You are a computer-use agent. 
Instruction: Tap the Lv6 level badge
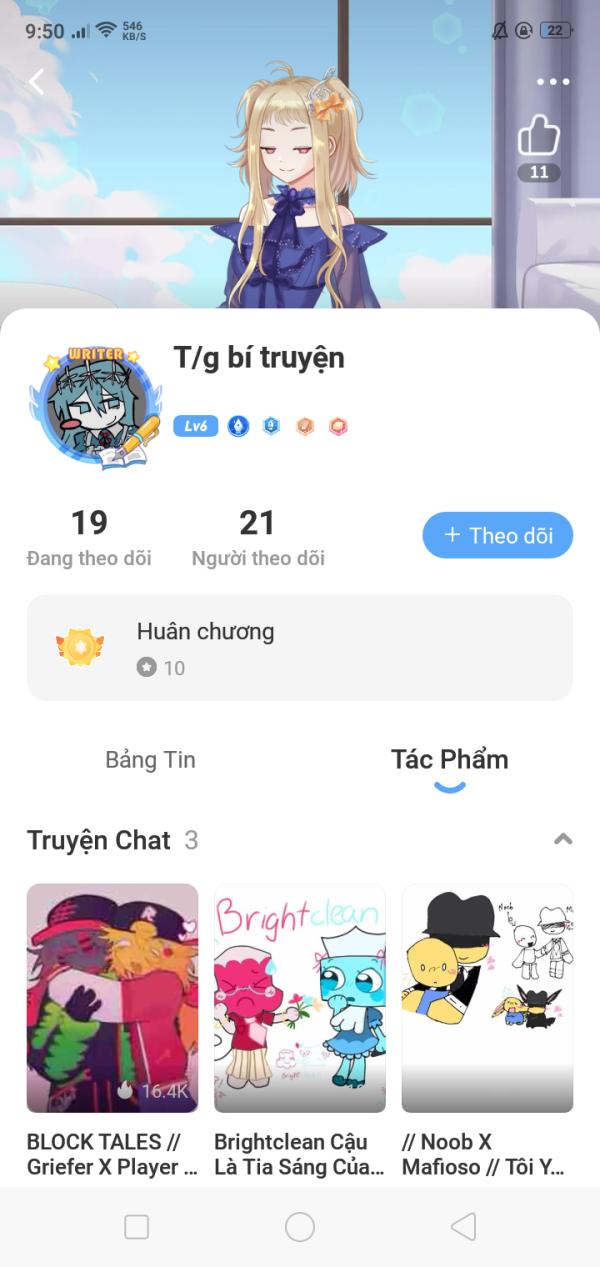(x=195, y=427)
